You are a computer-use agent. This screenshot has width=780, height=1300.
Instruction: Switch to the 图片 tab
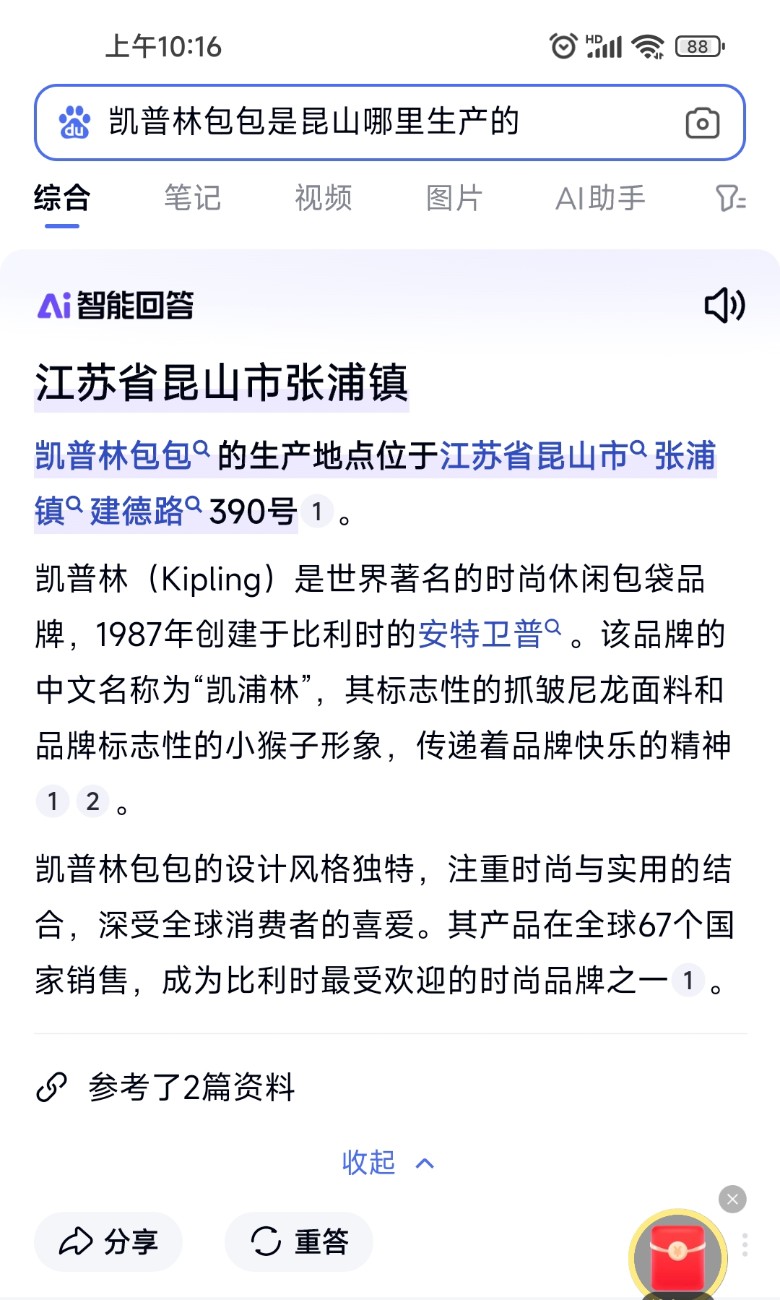pyautogui.click(x=454, y=197)
